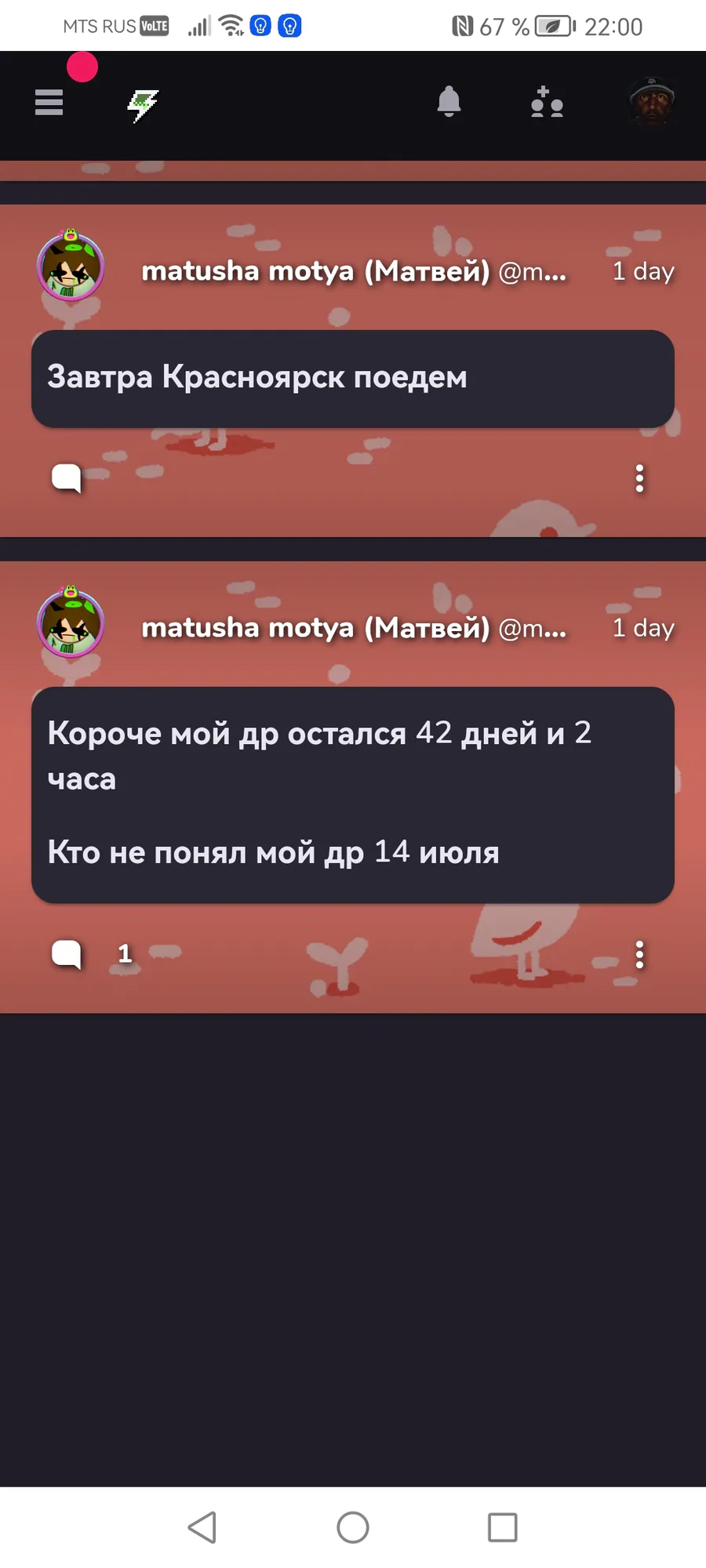Comment on the 'Завтра Красноярск поедем' post

click(x=67, y=478)
